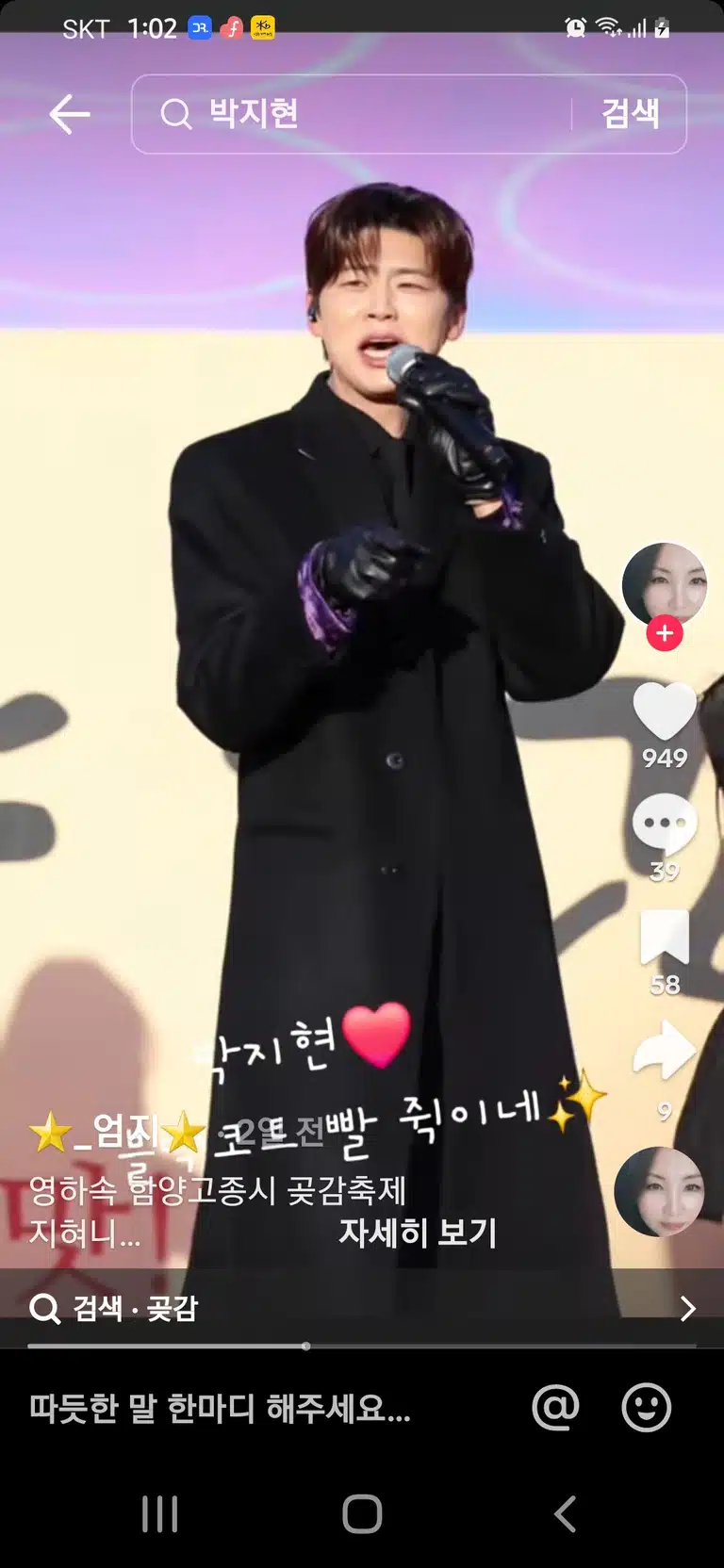Image resolution: width=724 pixels, height=1568 pixels.
Task: Tap the 검색 button
Action: point(631,114)
